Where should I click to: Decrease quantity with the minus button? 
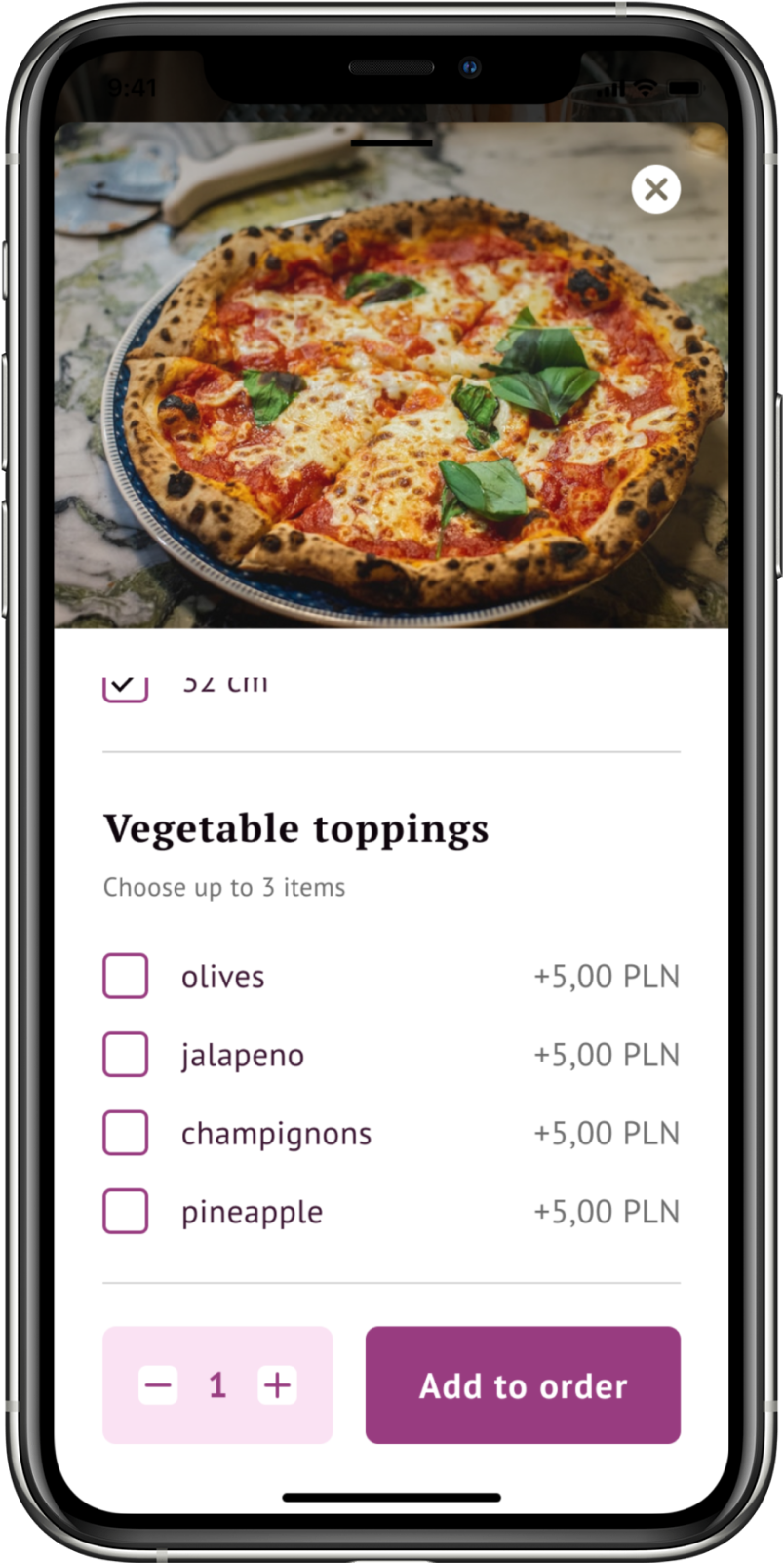click(x=158, y=1385)
